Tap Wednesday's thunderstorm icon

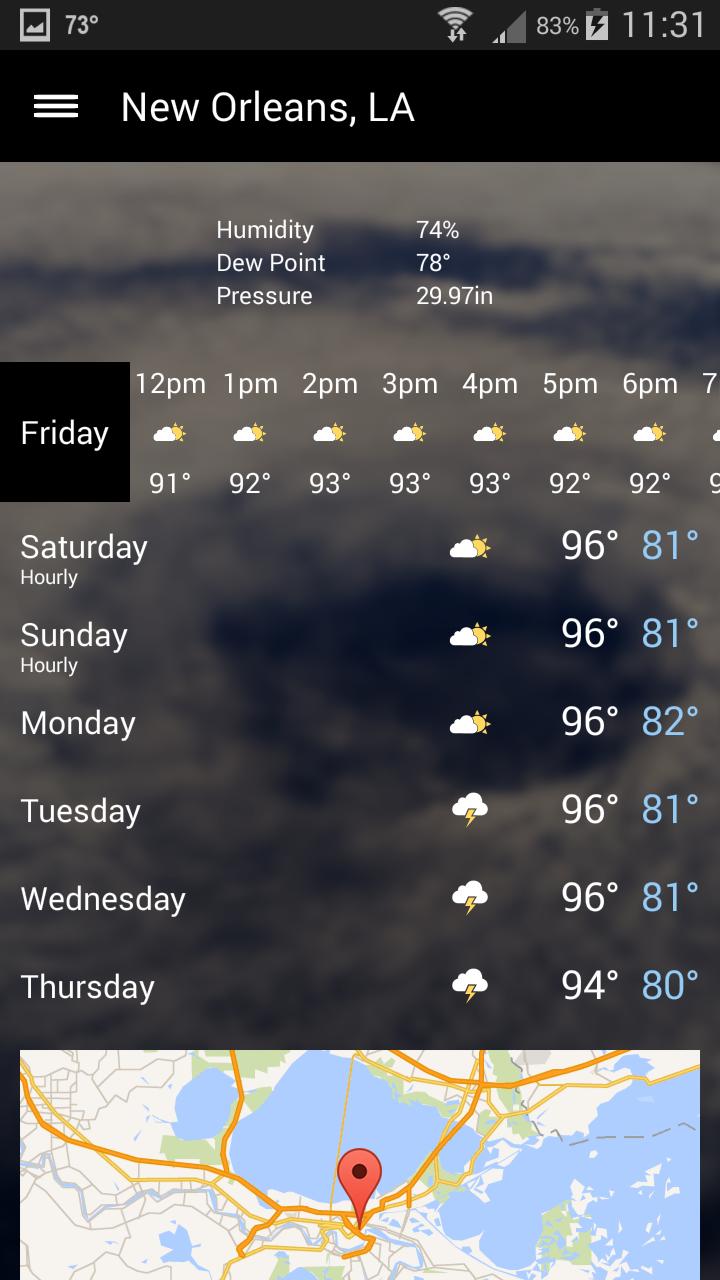point(468,898)
